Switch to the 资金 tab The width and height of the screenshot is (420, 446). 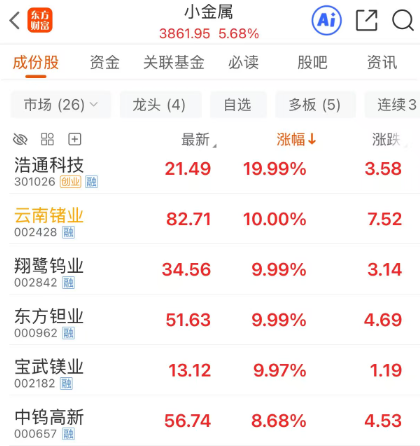click(x=105, y=63)
